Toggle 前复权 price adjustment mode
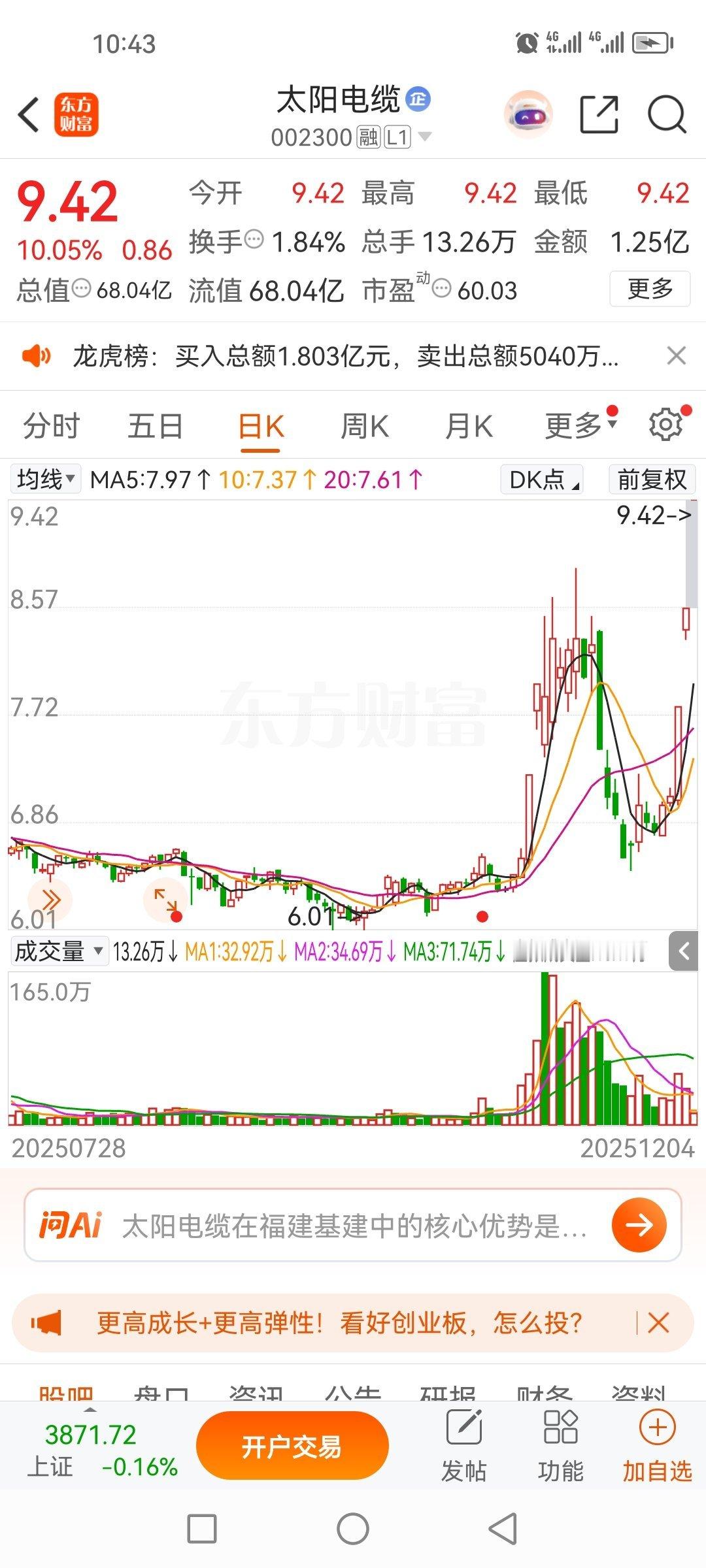The height and width of the screenshot is (1568, 706). click(651, 479)
